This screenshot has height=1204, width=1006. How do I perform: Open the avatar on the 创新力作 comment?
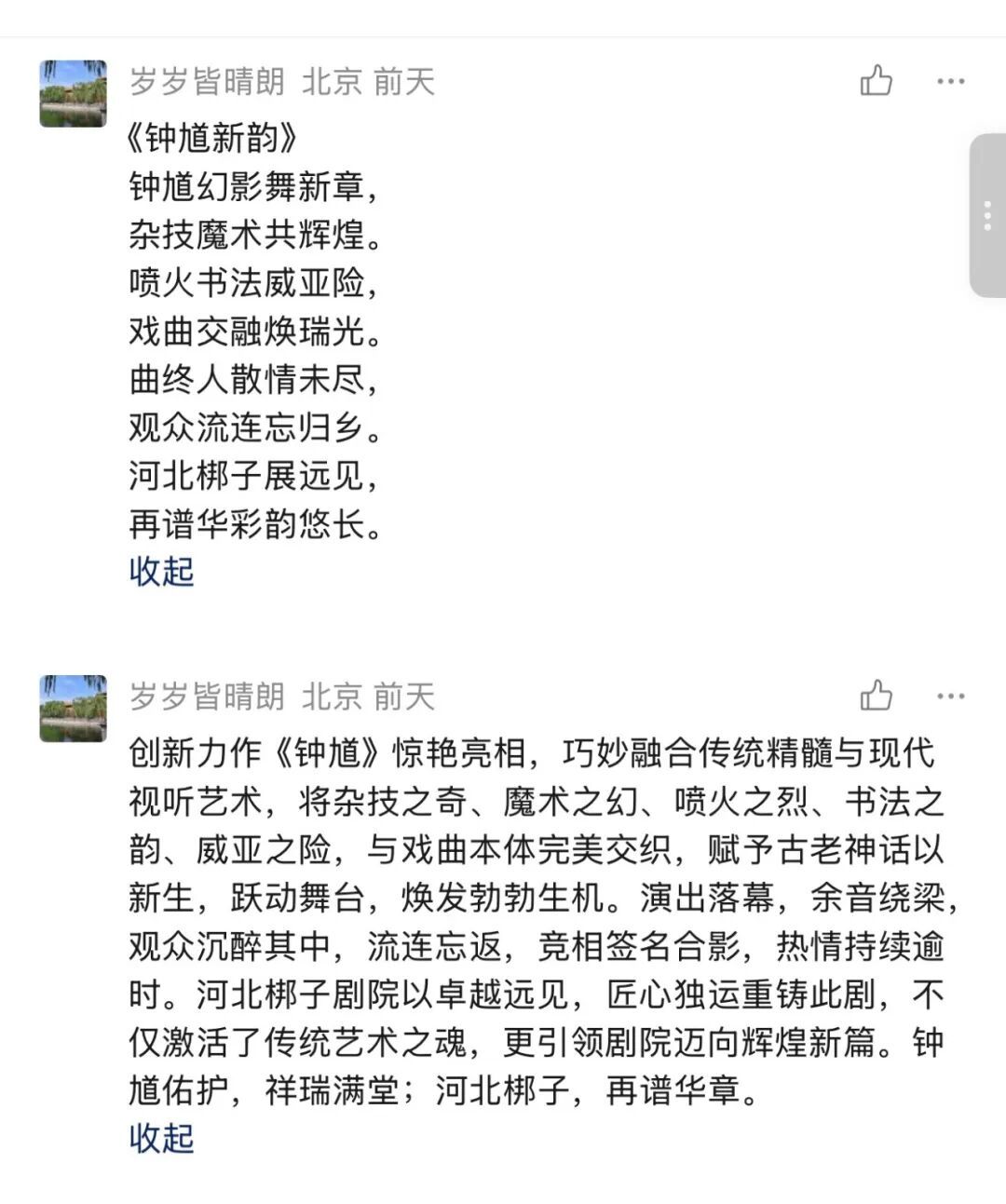pyautogui.click(x=74, y=709)
